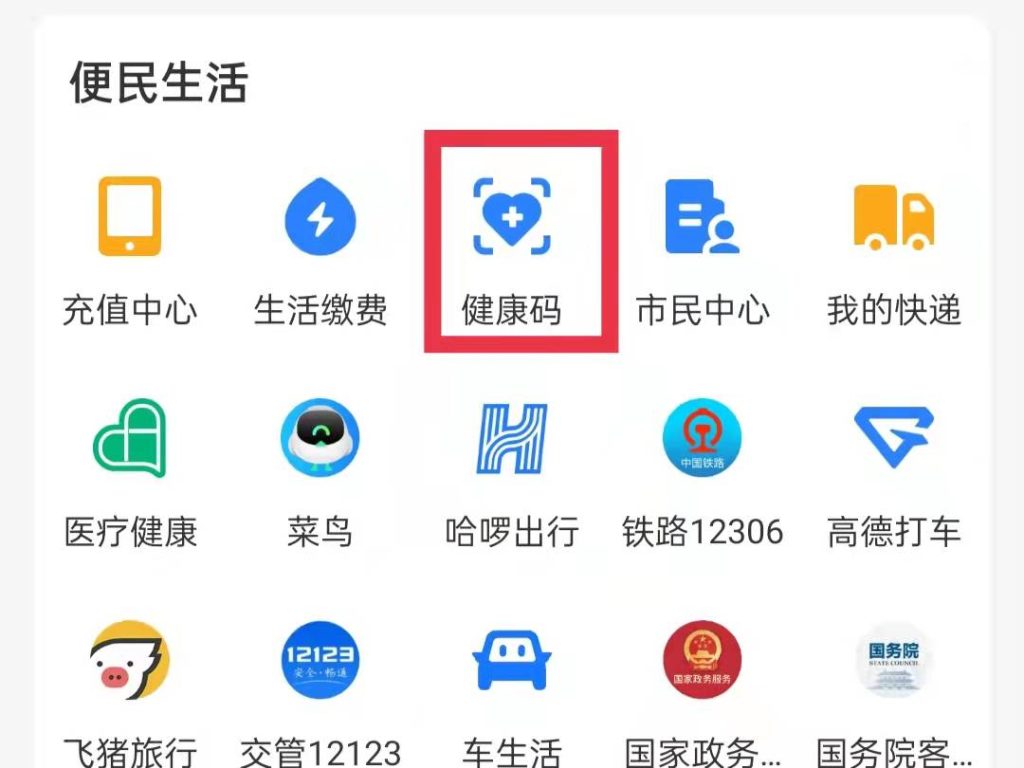Viewport: 1024px width, 768px height.
Task: Open the 健康码 health code
Action: [511, 217]
